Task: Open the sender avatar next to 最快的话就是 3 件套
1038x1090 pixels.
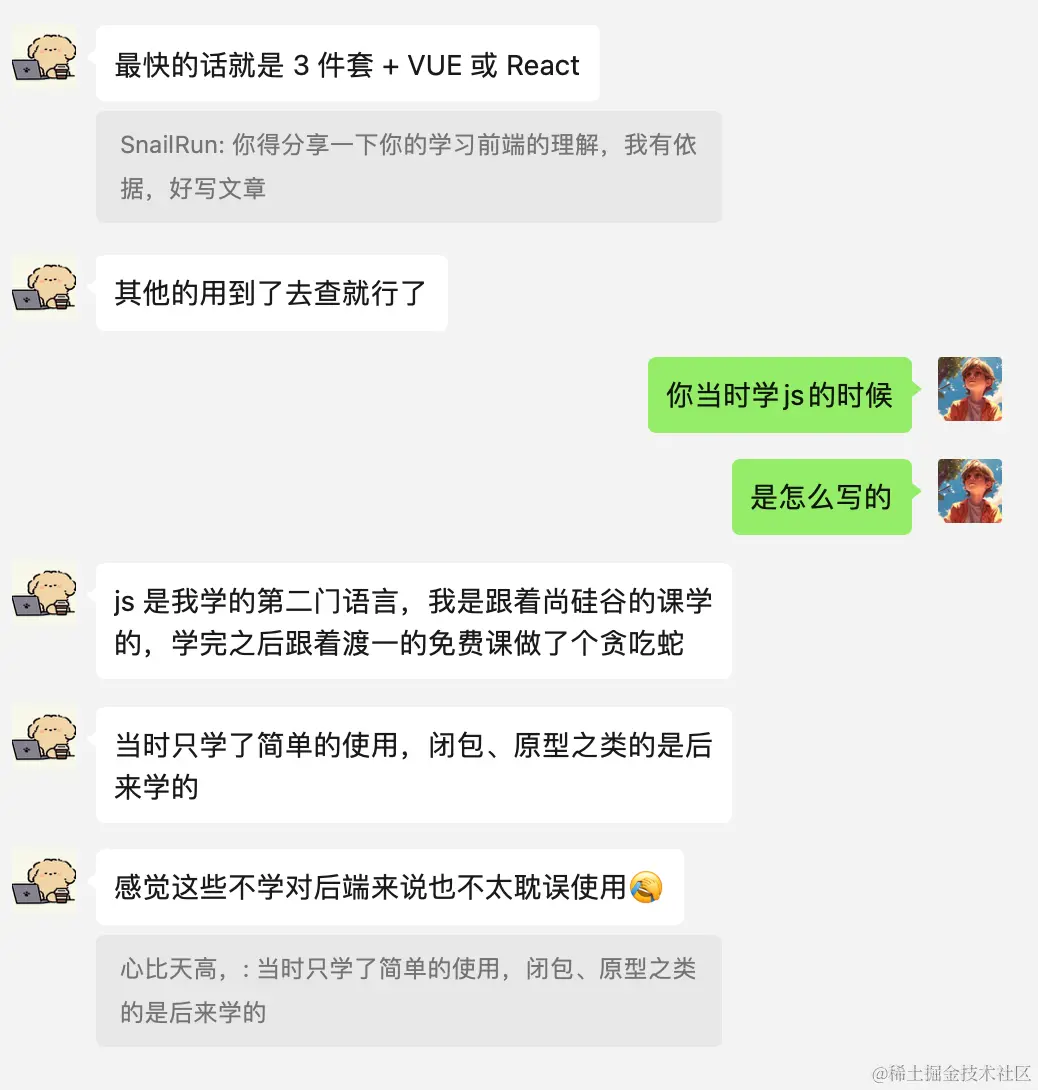Action: [x=44, y=59]
